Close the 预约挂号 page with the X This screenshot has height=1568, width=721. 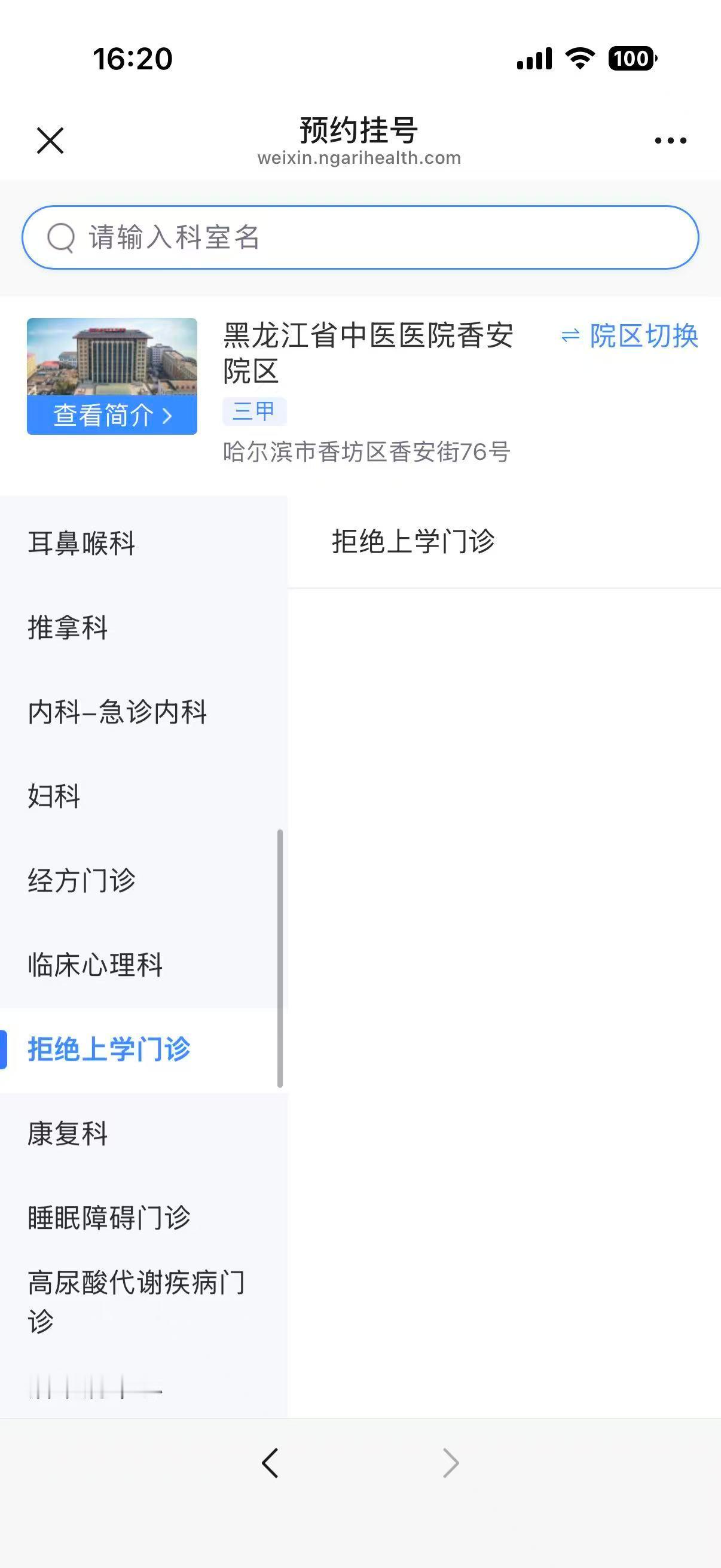[49, 141]
